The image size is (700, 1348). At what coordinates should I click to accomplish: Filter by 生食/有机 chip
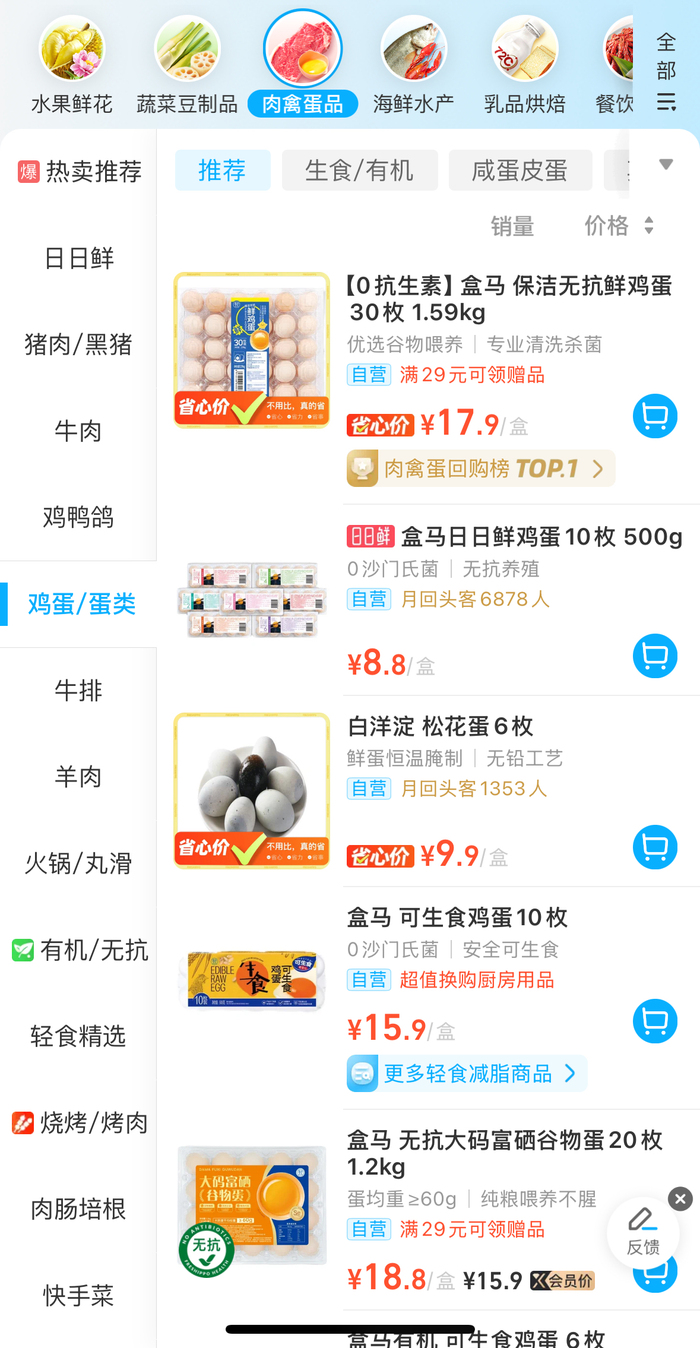[x=359, y=171]
